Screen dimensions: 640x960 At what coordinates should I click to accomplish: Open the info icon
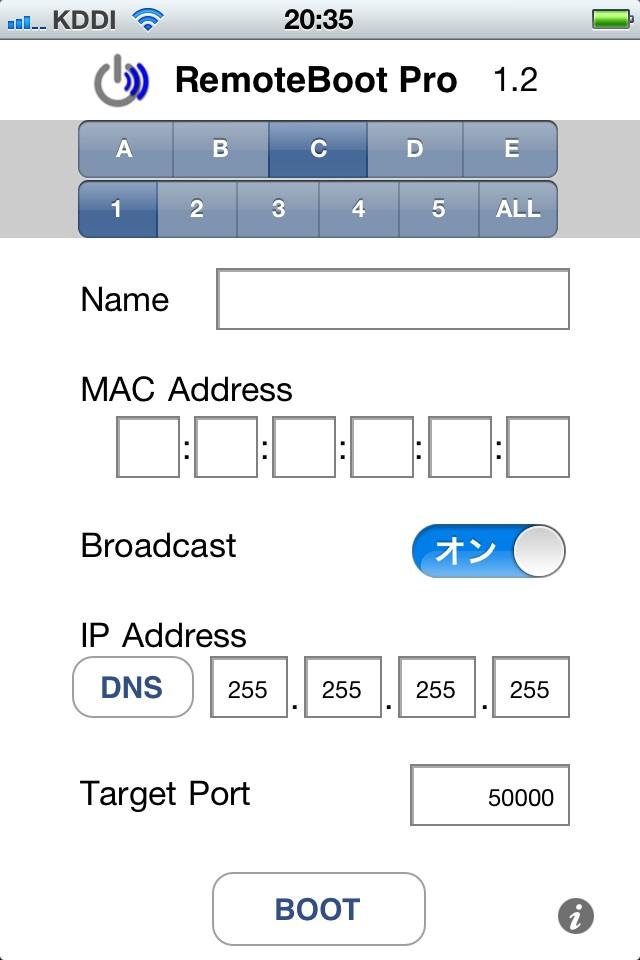tap(575, 915)
